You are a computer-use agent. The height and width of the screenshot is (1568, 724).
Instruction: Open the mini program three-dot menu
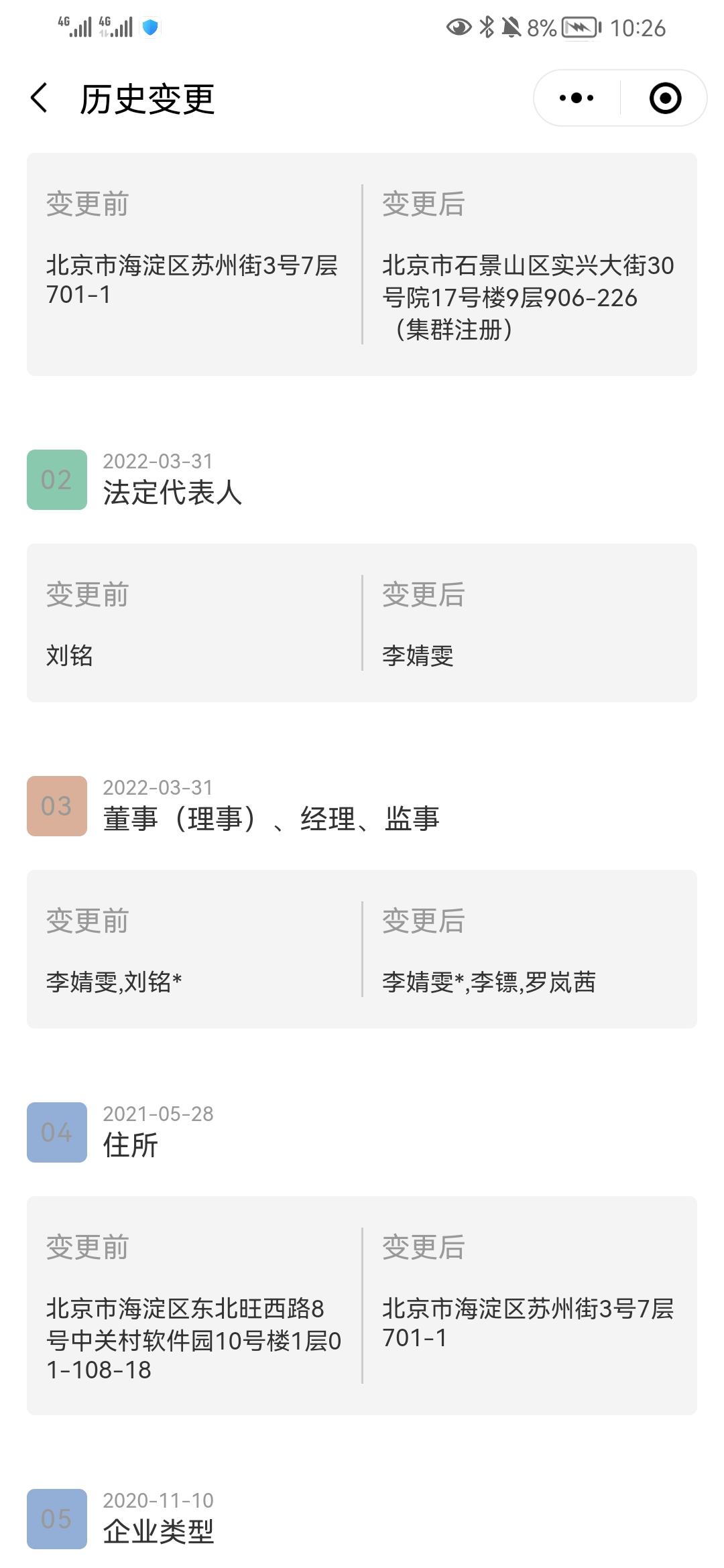[577, 98]
